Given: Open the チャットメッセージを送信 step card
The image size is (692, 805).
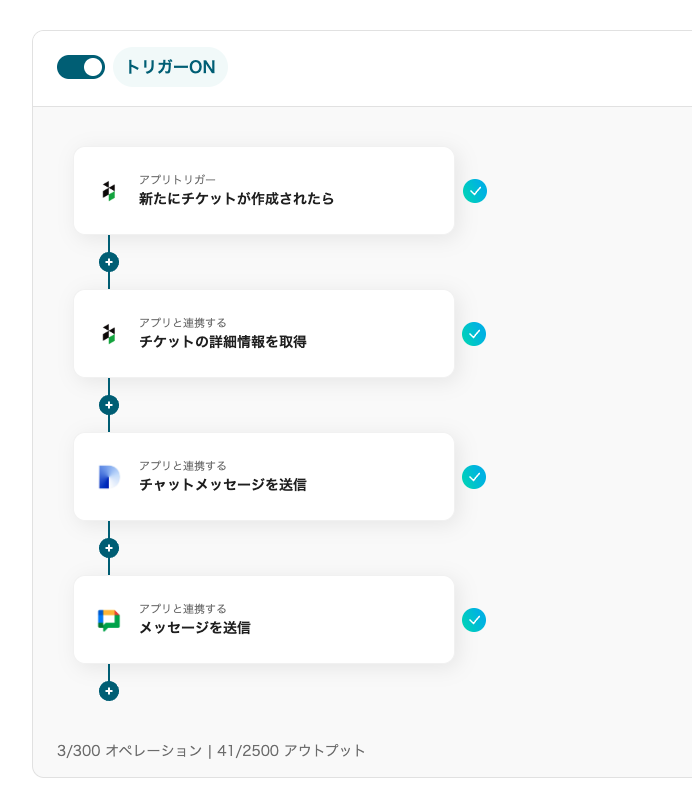Looking at the screenshot, I should click(x=264, y=477).
